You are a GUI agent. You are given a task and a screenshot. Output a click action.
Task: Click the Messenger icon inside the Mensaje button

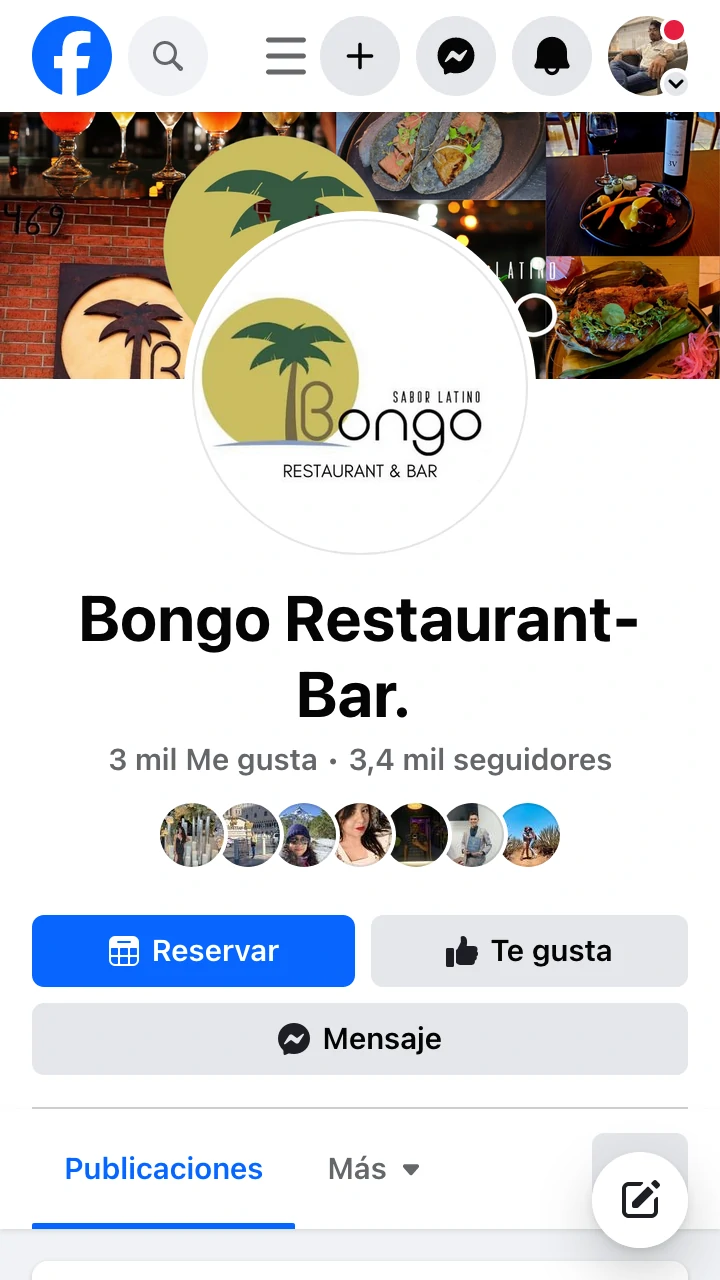coord(293,1039)
